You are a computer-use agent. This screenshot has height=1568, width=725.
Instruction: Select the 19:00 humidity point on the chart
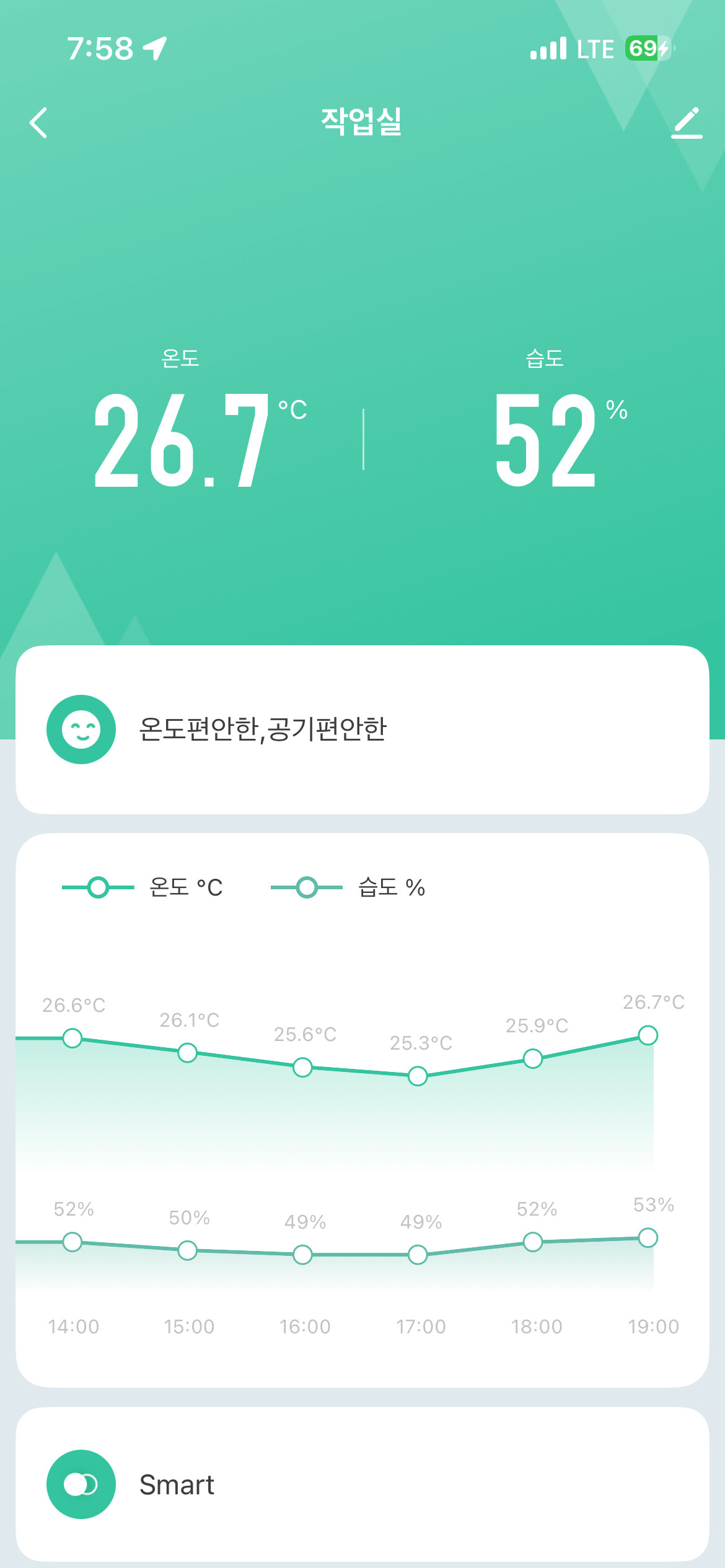648,1237
